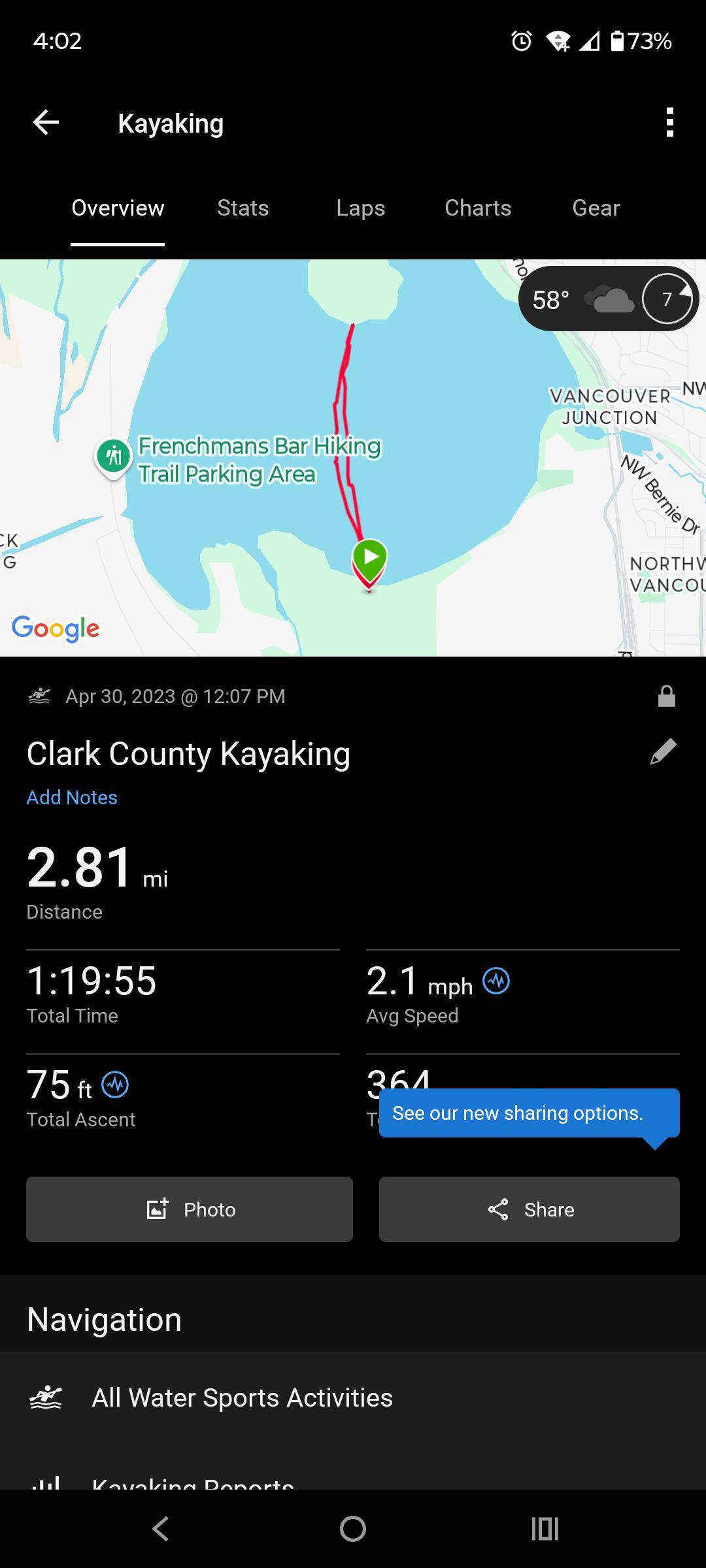Add a photo to this activity

point(190,1209)
